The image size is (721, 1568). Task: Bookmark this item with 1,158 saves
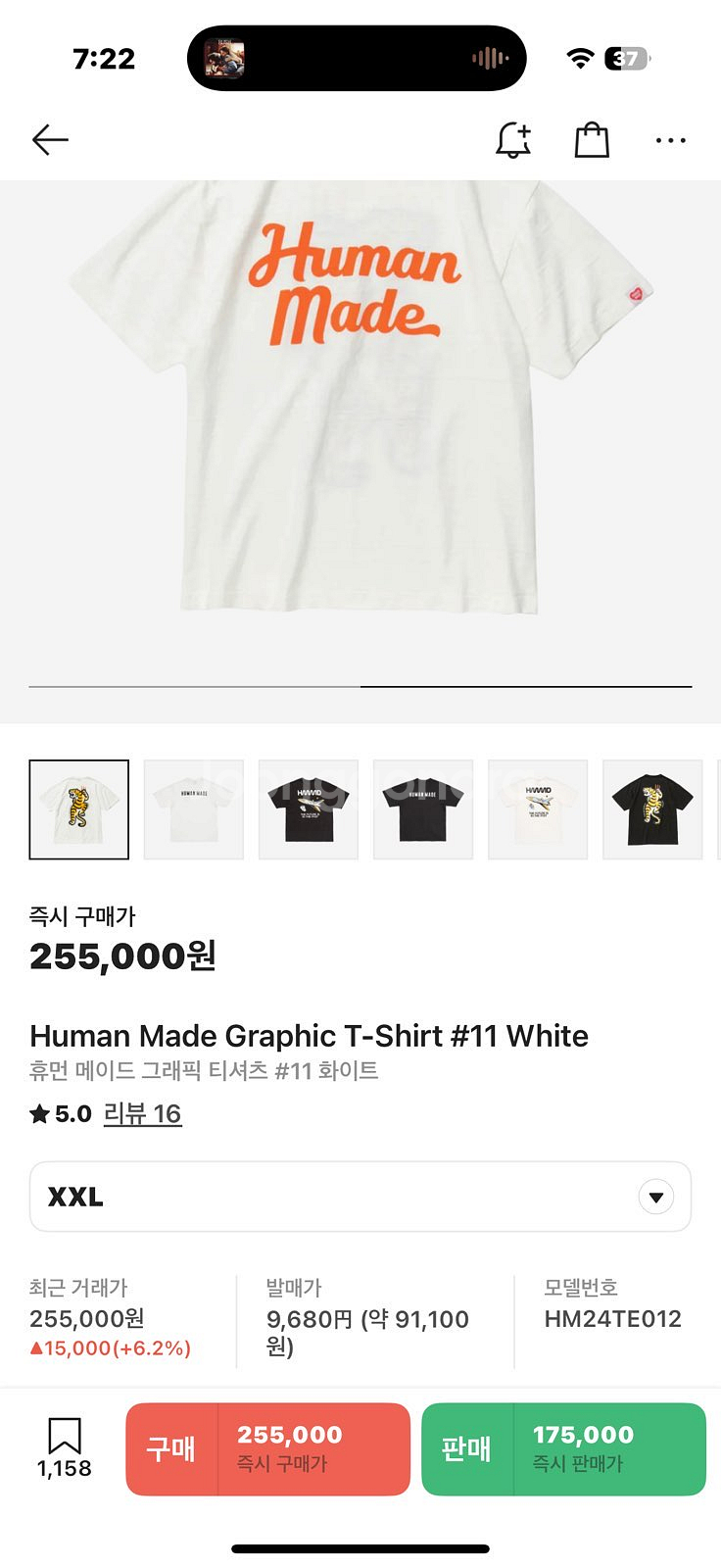65,1438
